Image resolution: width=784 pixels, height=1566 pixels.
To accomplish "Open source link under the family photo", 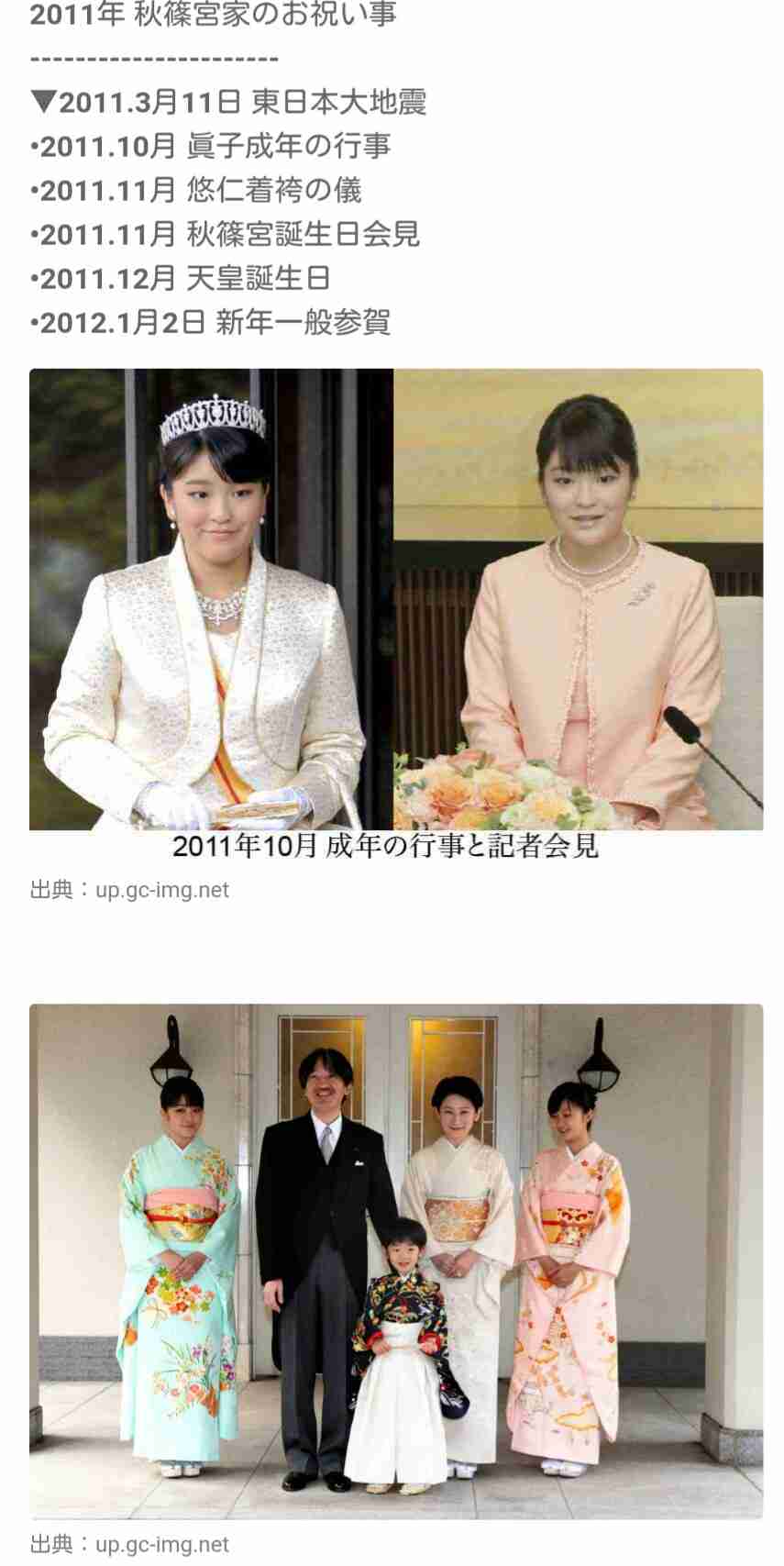I will coord(129,1544).
